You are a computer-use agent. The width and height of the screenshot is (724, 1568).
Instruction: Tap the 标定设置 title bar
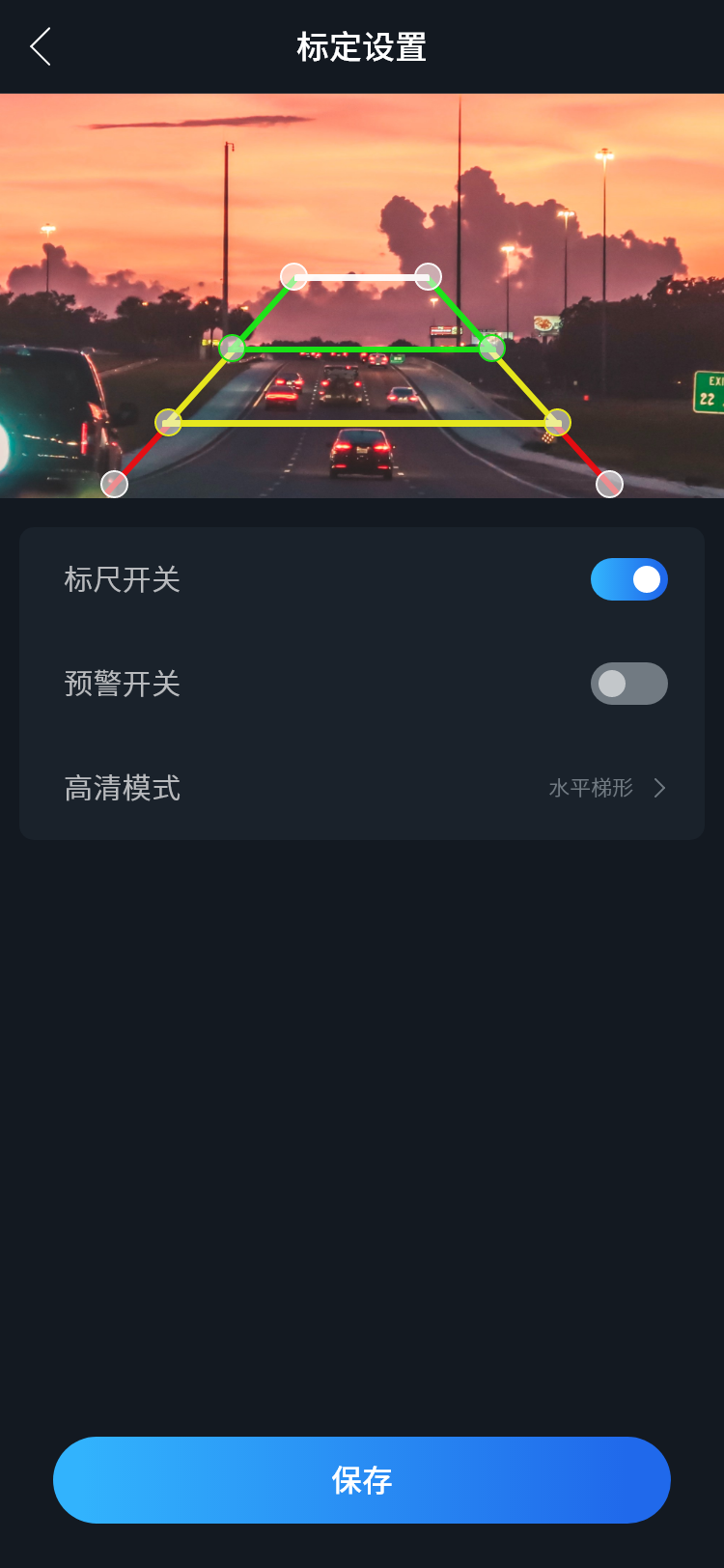pos(362,46)
